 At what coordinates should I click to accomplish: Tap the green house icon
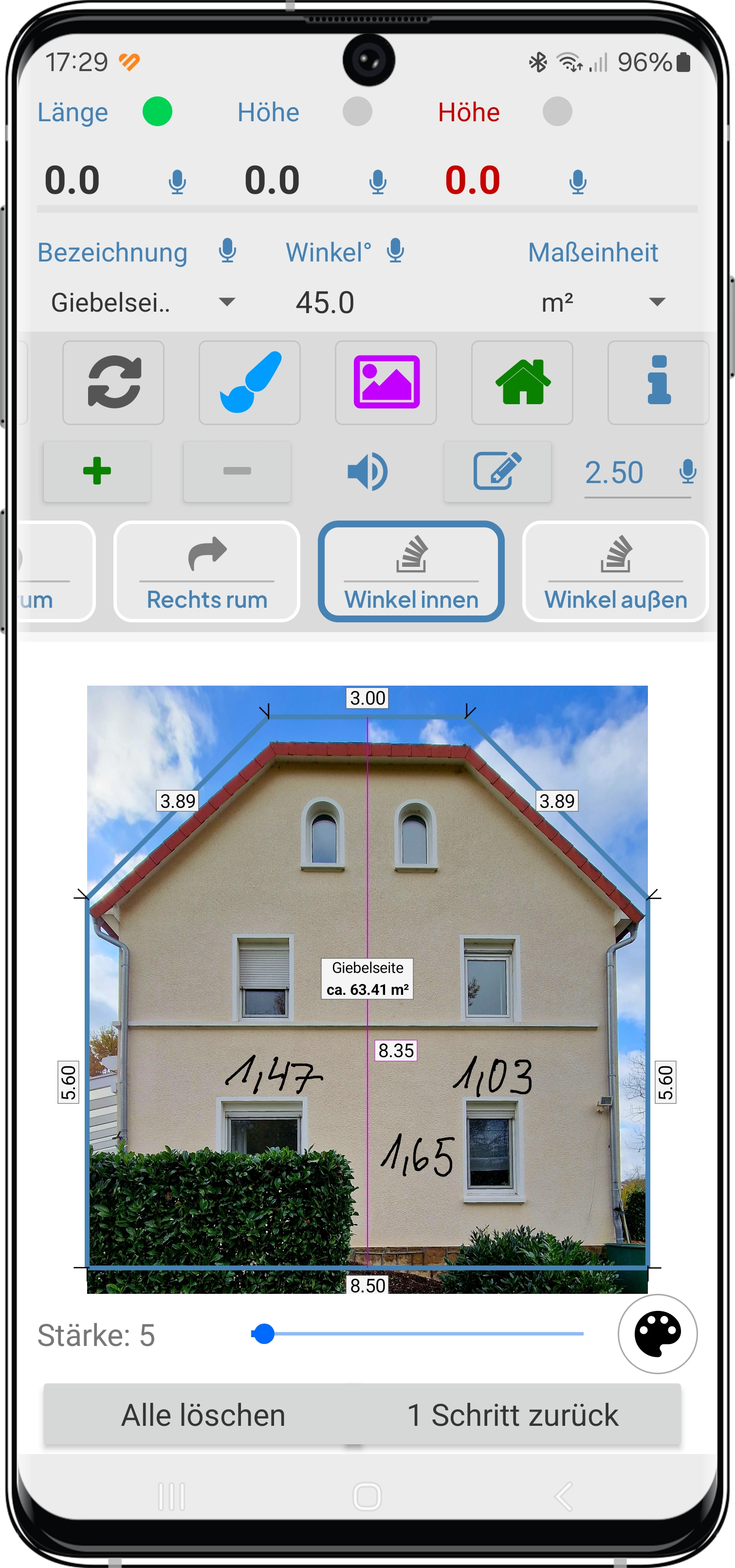coord(522,382)
